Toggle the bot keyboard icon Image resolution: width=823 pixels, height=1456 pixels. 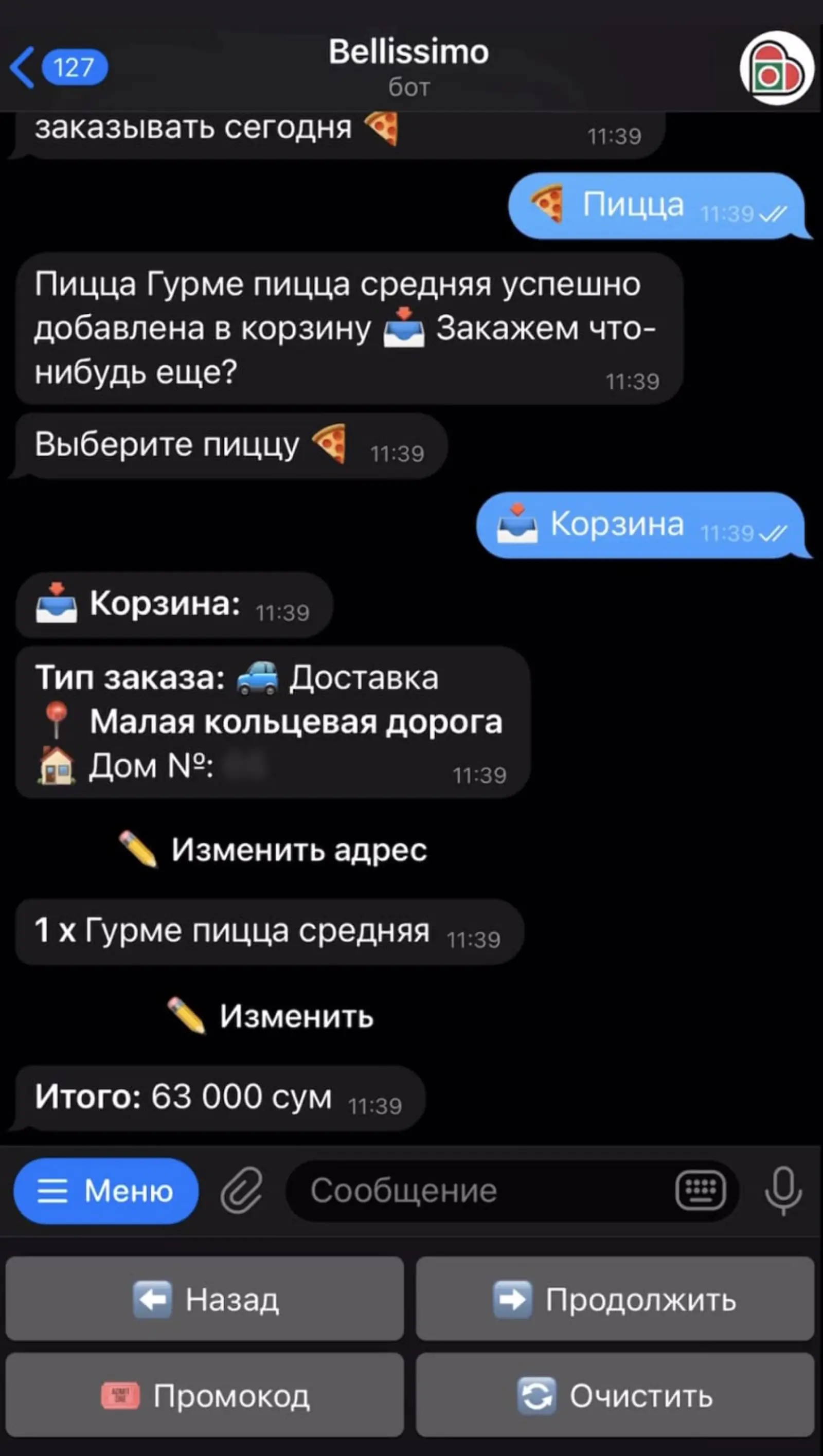701,1191
